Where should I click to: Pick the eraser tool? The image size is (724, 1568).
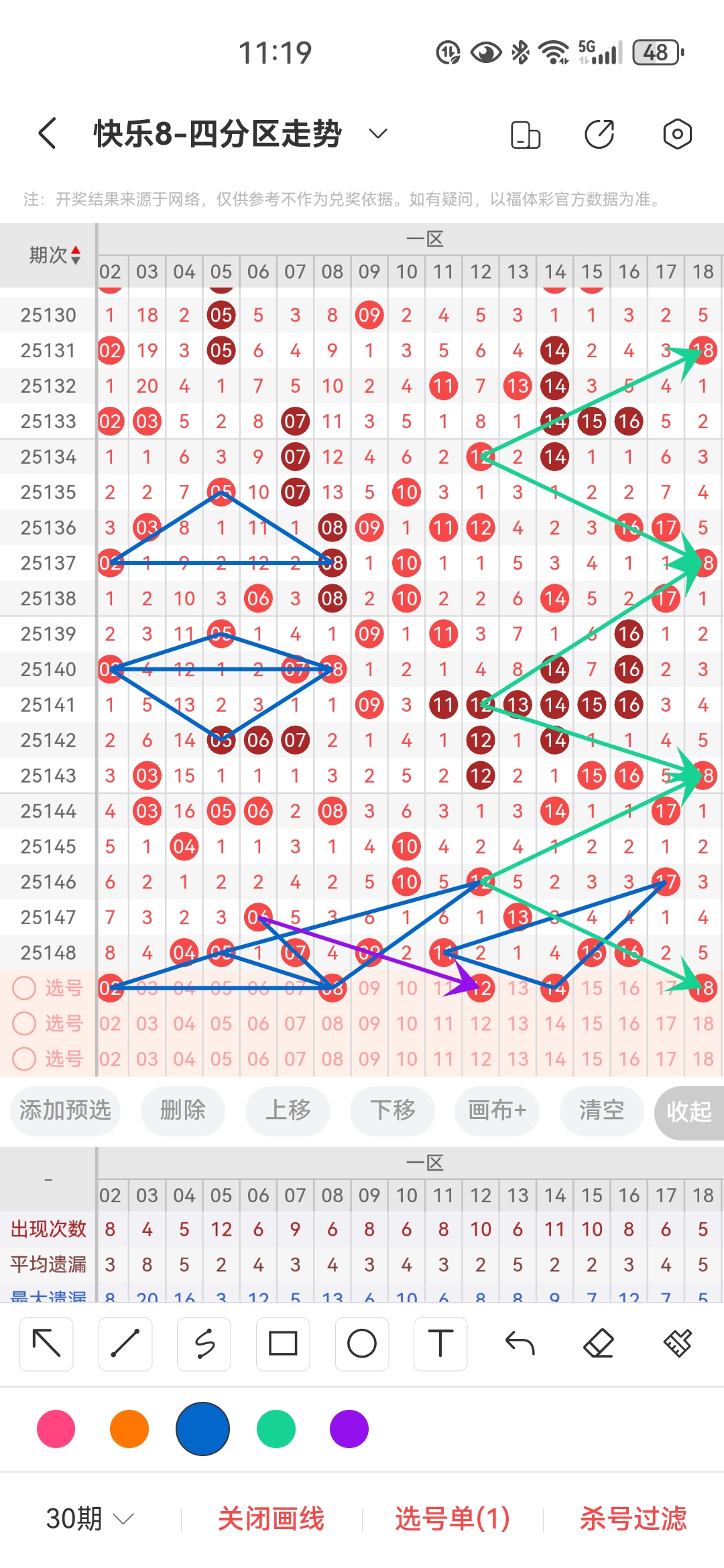(598, 1344)
